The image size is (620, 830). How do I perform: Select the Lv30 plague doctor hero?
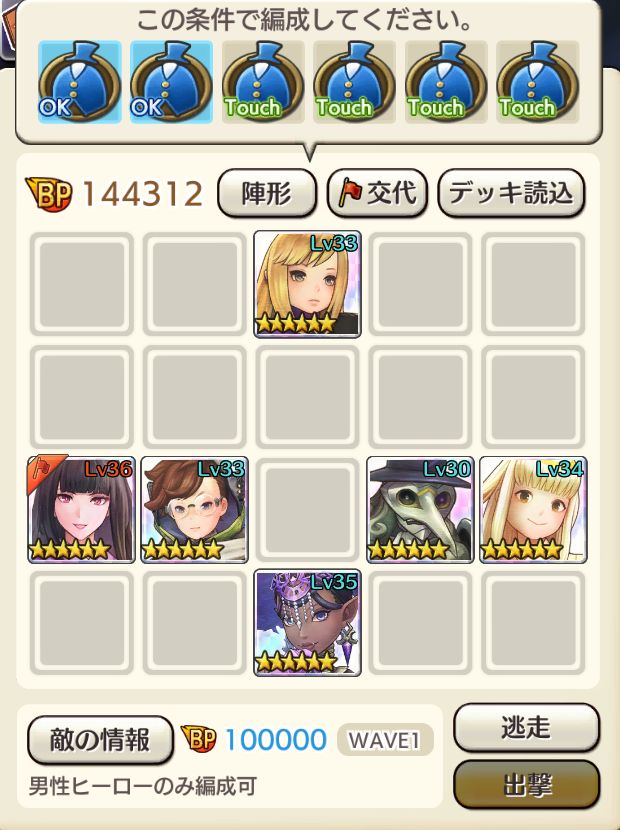point(420,510)
